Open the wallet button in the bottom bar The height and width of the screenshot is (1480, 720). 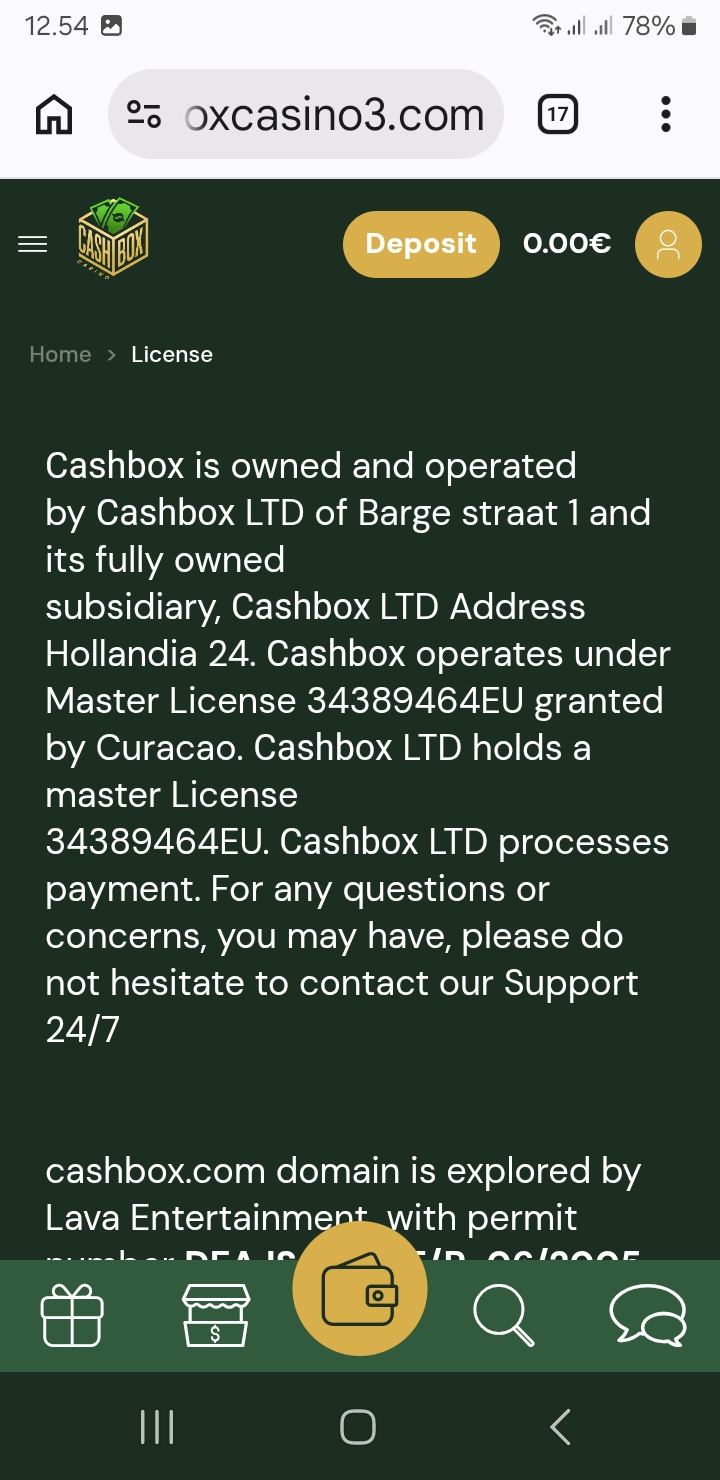click(360, 1290)
